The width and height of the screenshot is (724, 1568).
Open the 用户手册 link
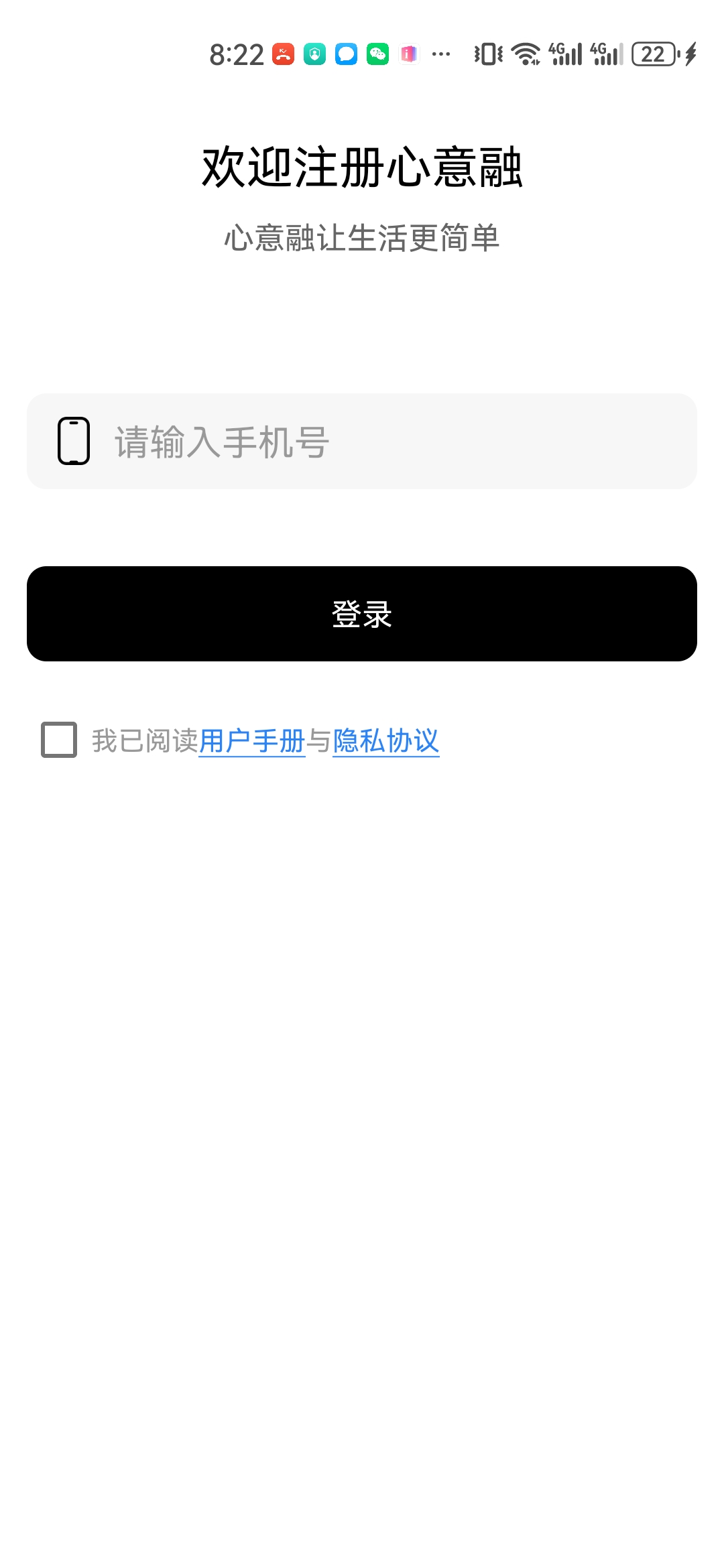(252, 741)
